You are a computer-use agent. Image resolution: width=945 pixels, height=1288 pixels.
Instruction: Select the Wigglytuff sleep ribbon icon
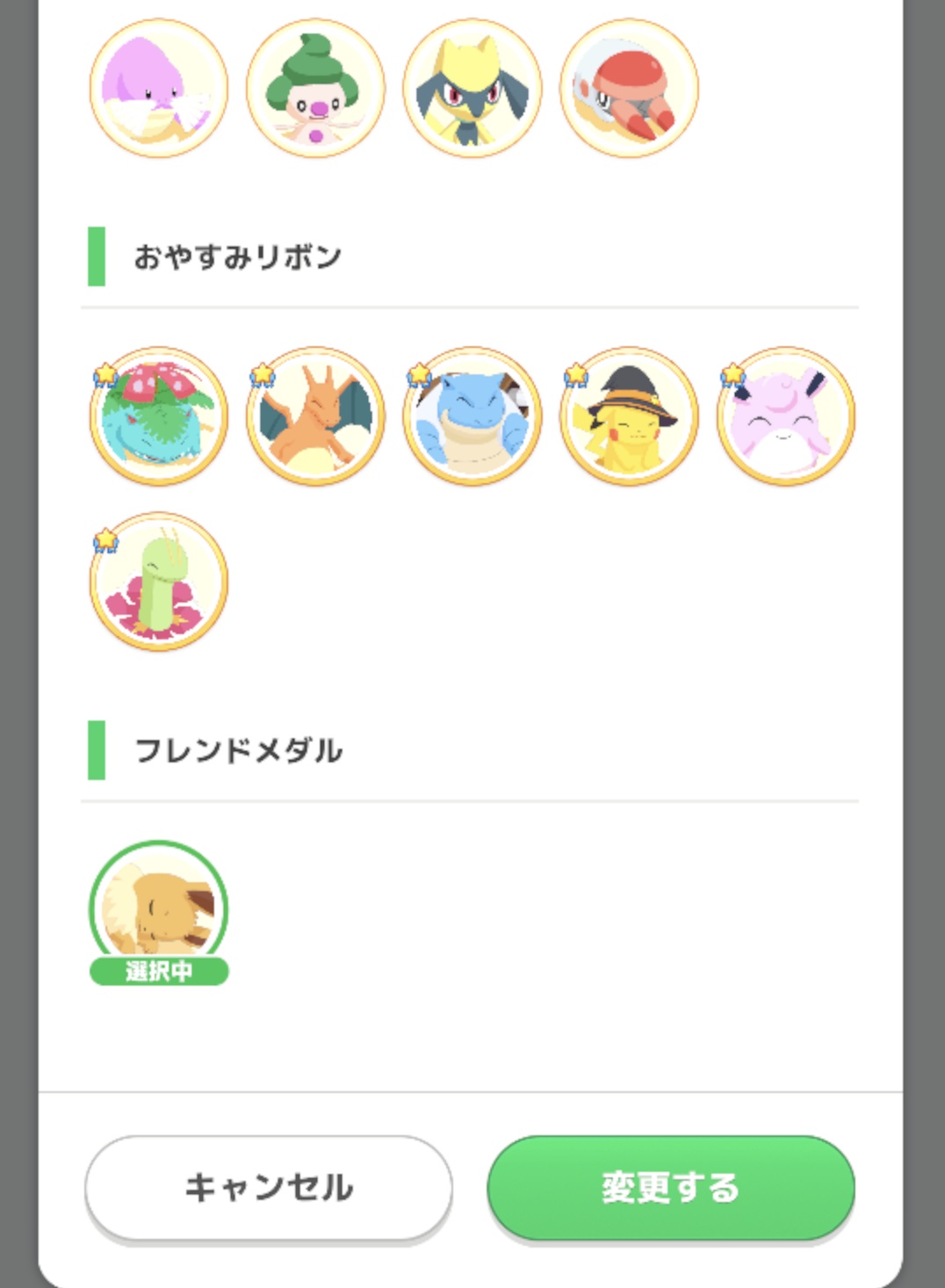click(x=786, y=416)
